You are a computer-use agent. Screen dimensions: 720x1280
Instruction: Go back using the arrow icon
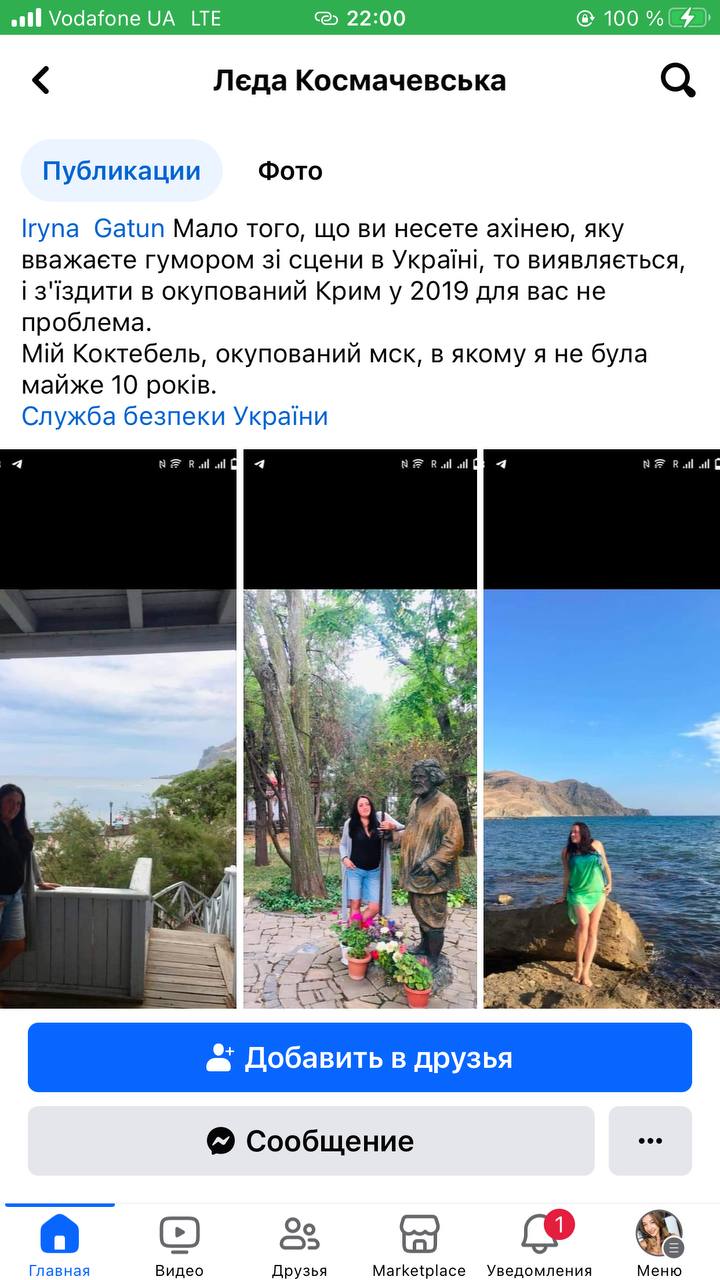(x=41, y=80)
